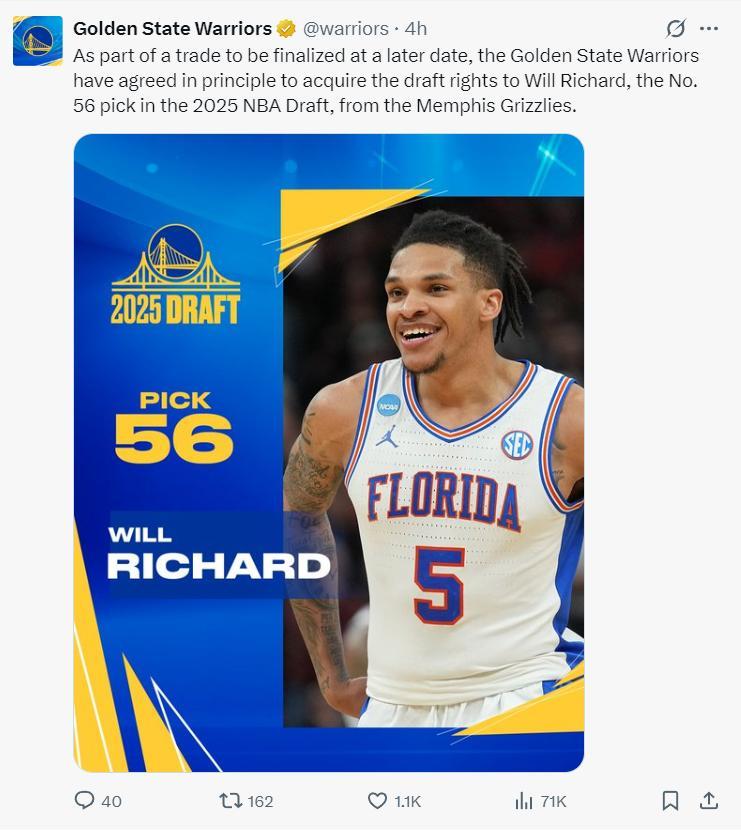The image size is (741, 831).
Task: Open the post's three-dot overflow menu
Action: [x=709, y=28]
